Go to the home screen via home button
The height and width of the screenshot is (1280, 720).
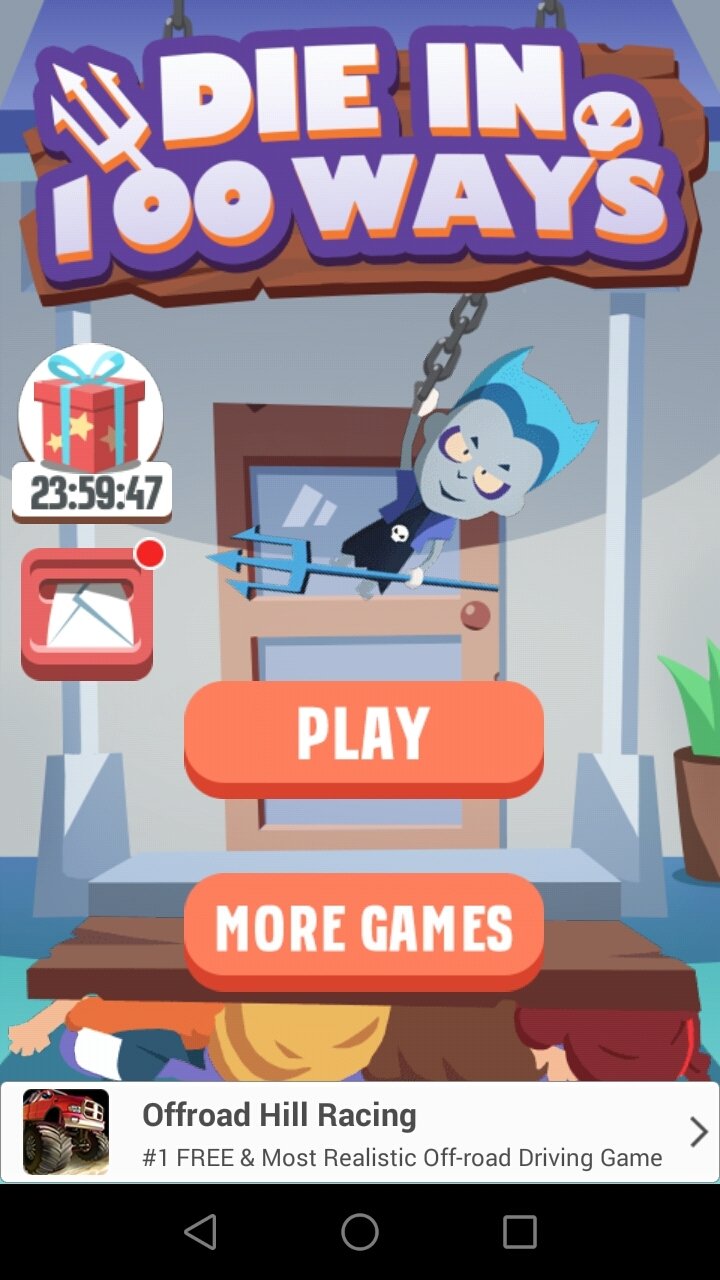pyautogui.click(x=360, y=1232)
